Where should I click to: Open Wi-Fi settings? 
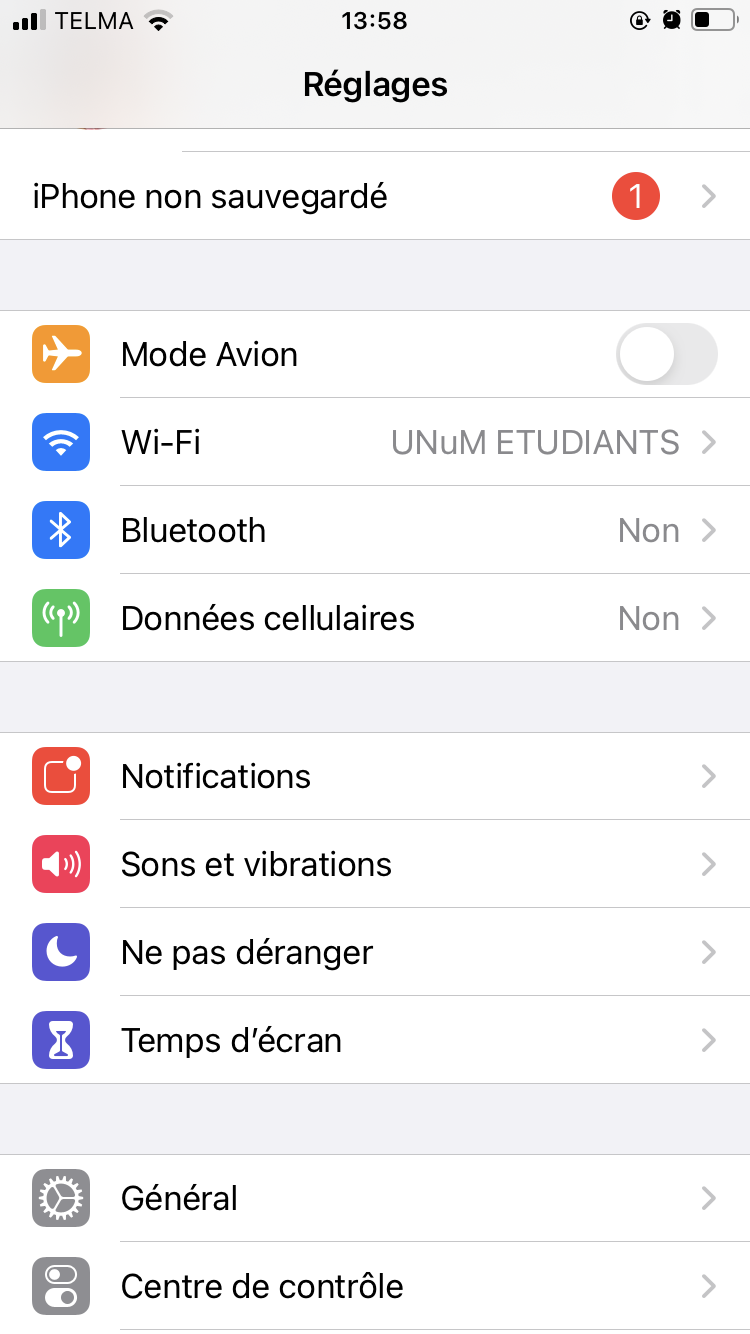pos(375,442)
